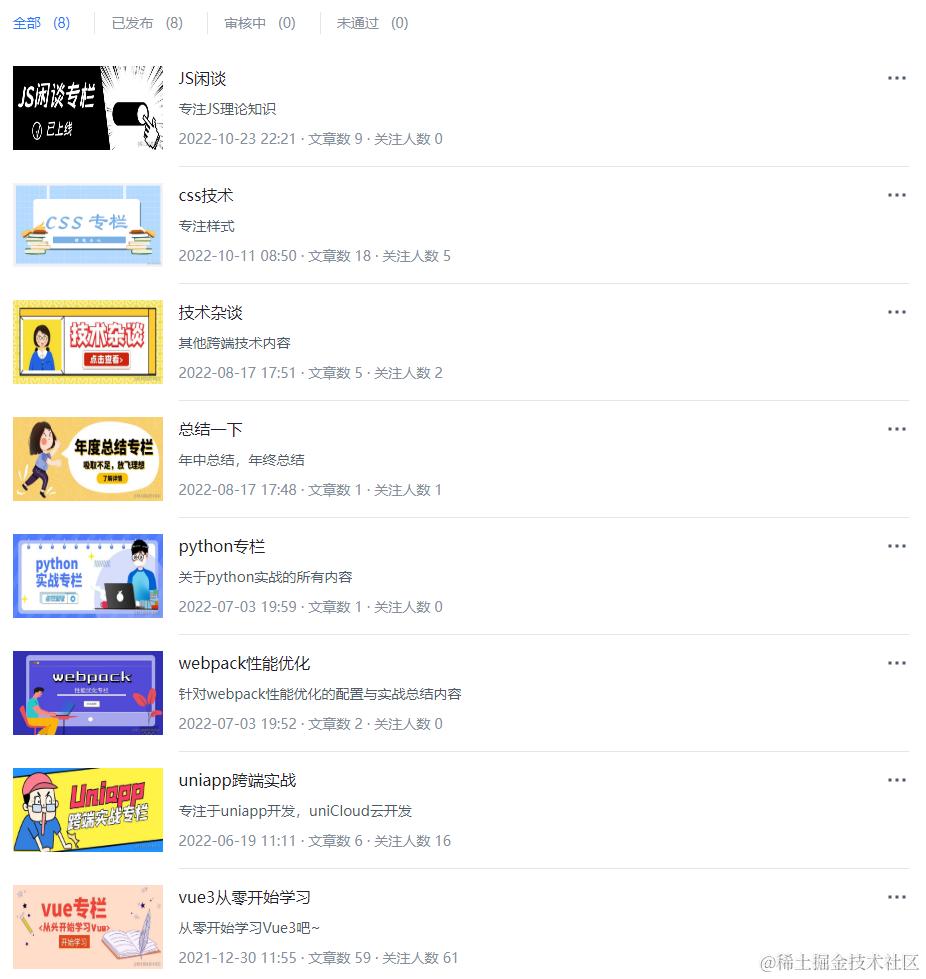Open the css技术 column
The width and height of the screenshot is (926, 979).
206,196
